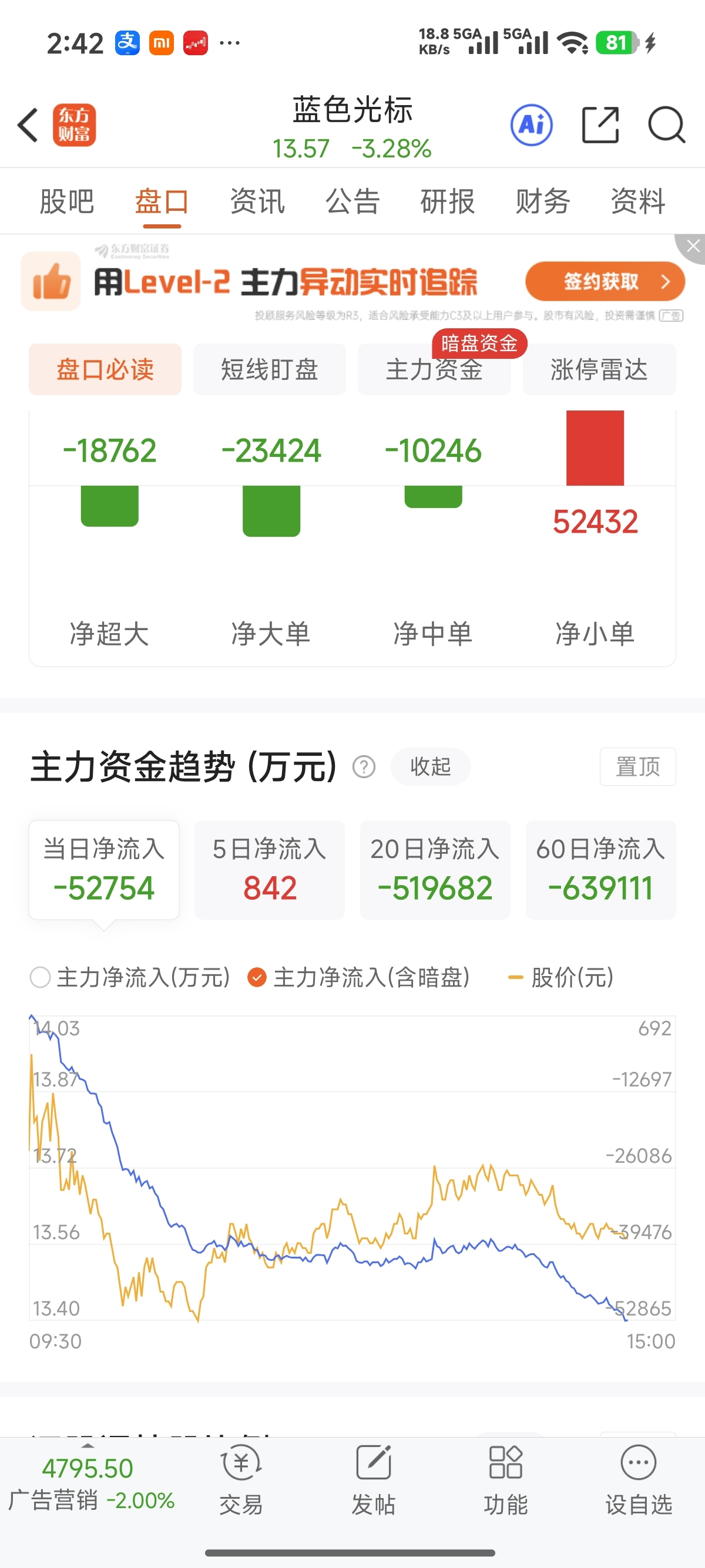Image resolution: width=705 pixels, height=1568 pixels.
Task: Select the 涨停雷达 chip
Action: pyautogui.click(x=599, y=369)
